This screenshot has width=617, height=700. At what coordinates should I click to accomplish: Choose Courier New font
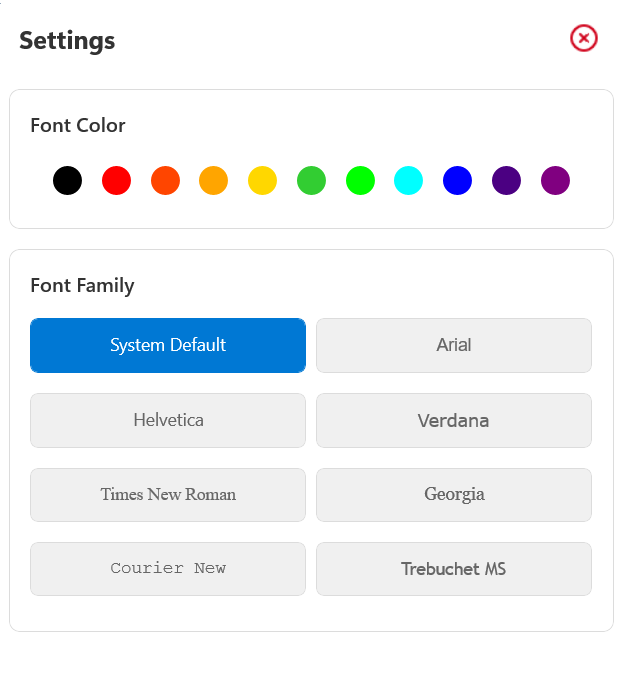[168, 568]
